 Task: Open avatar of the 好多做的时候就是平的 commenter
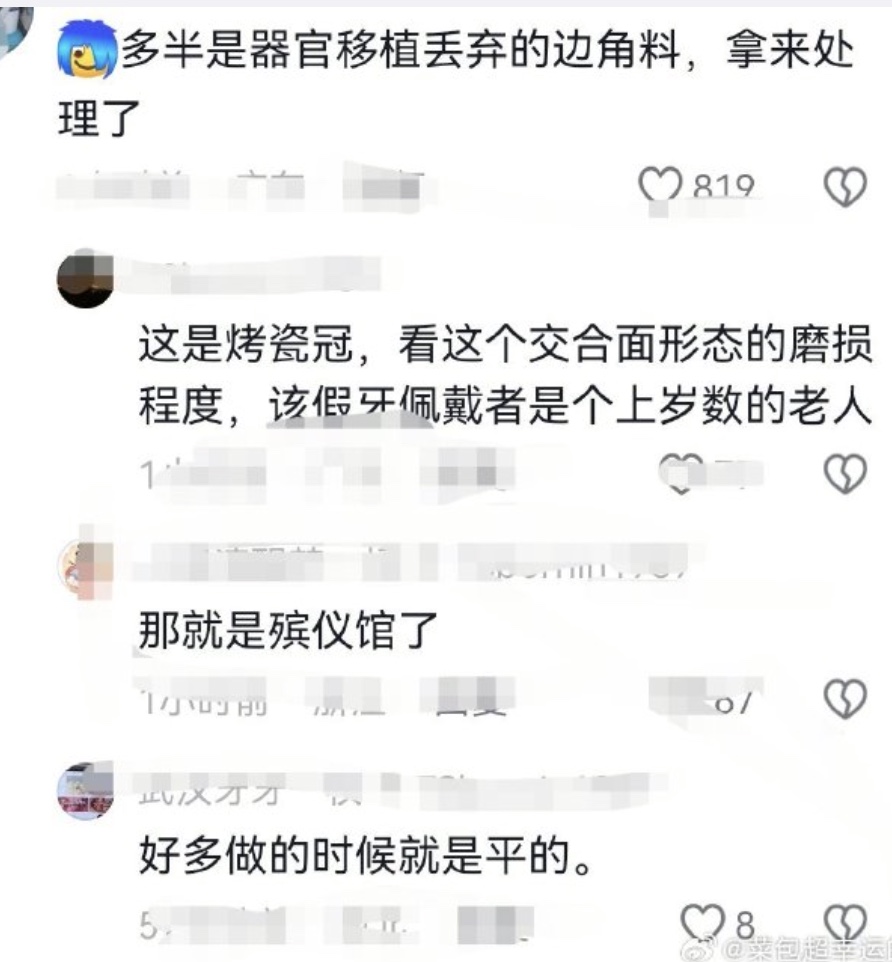[x=85, y=790]
